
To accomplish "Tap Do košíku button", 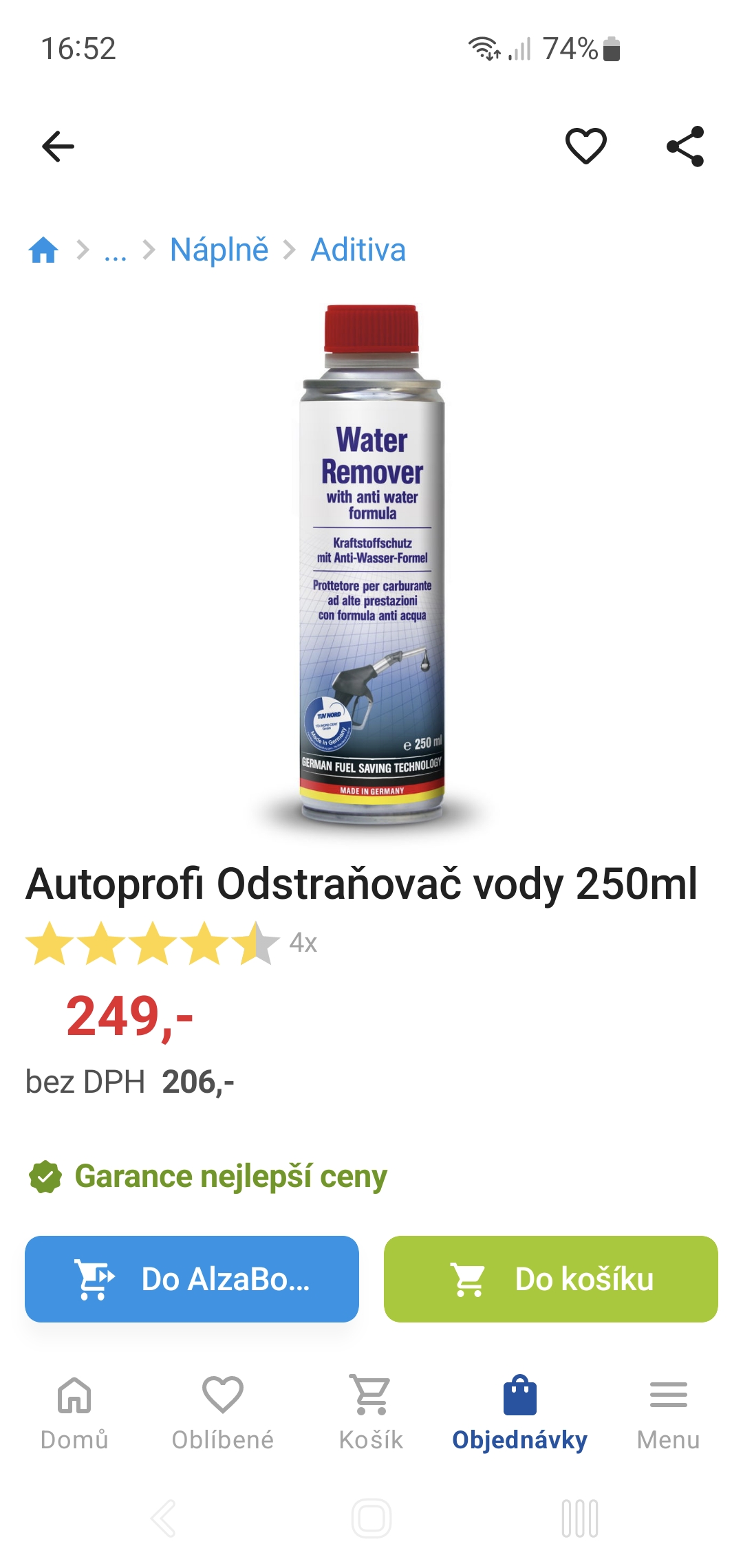I will click(550, 1279).
